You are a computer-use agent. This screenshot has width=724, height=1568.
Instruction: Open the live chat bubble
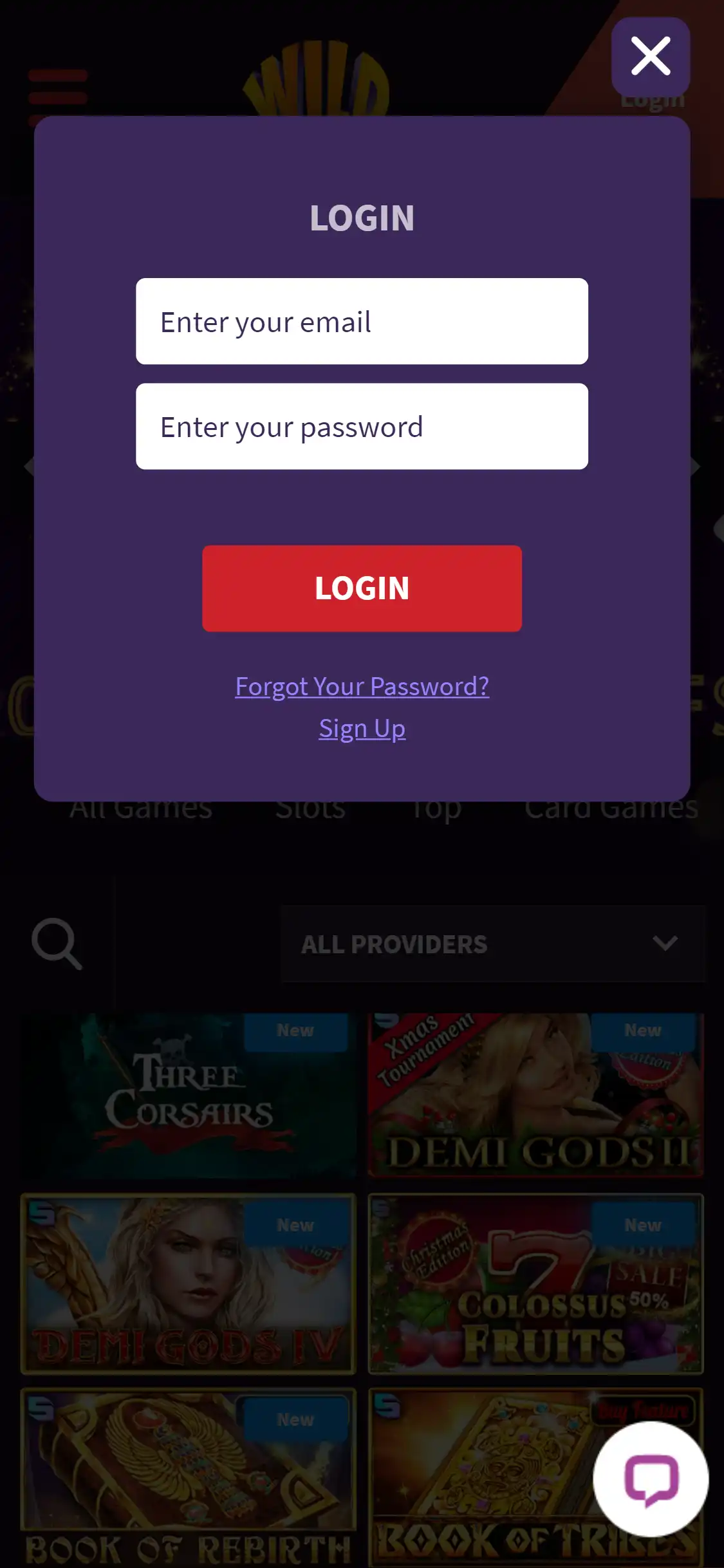651,1479
